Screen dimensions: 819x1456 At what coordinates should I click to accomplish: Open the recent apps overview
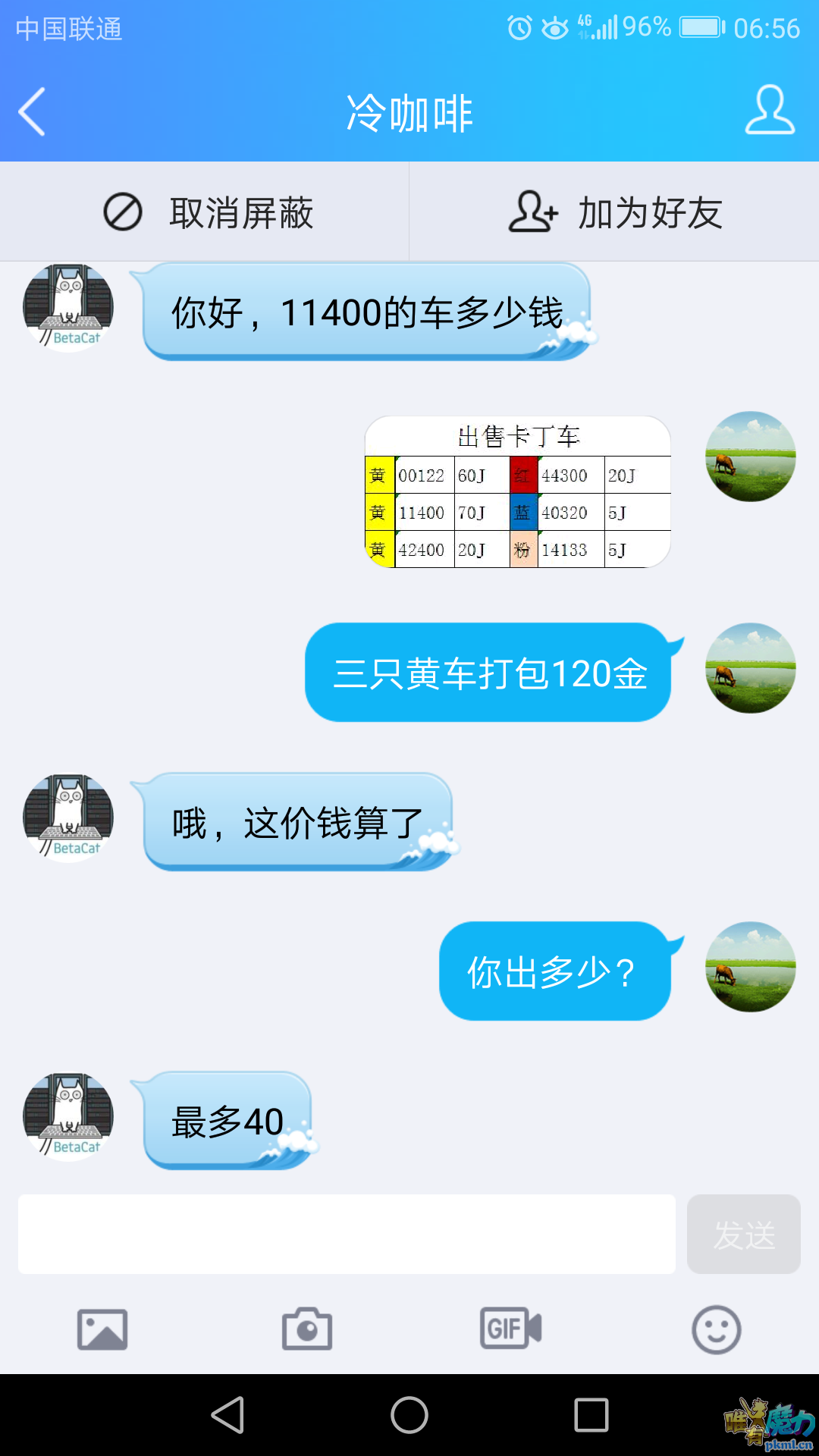[x=591, y=1415]
